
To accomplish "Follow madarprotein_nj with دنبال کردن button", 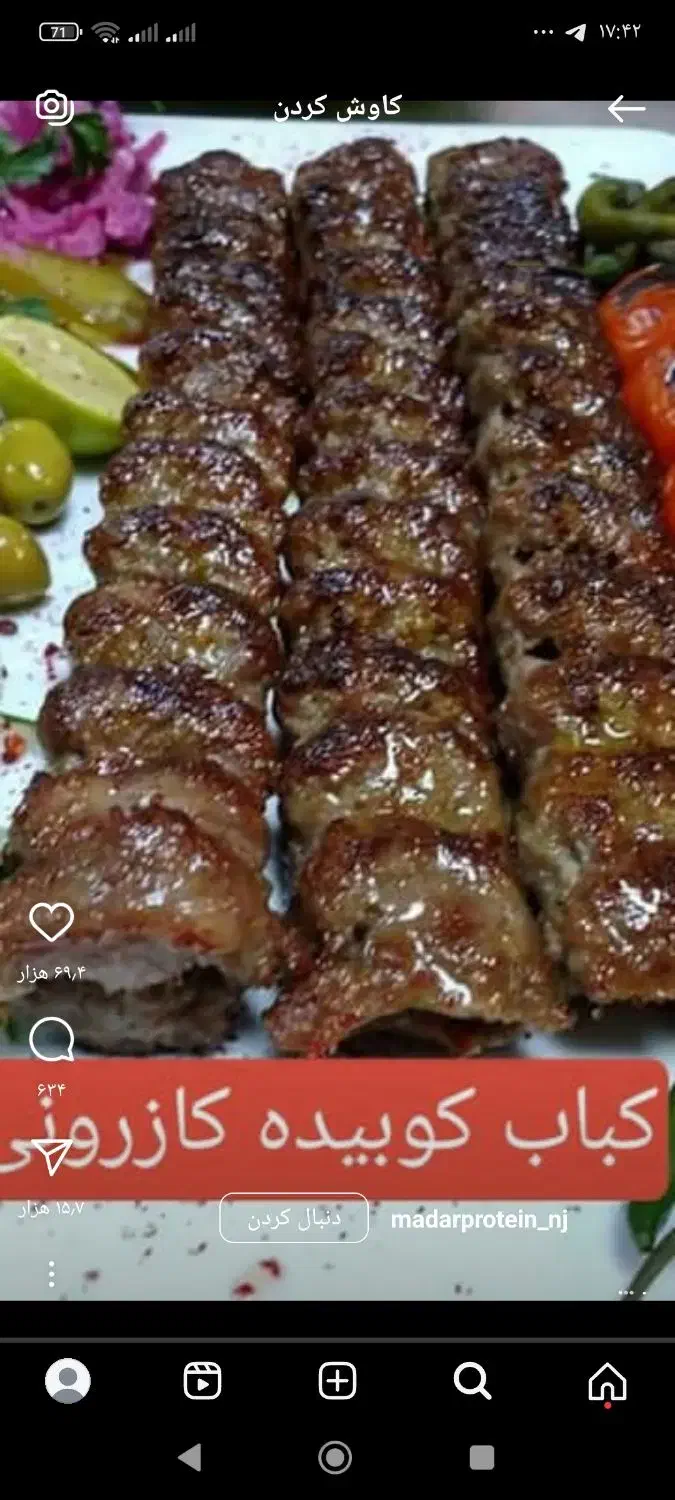I will click(294, 1218).
